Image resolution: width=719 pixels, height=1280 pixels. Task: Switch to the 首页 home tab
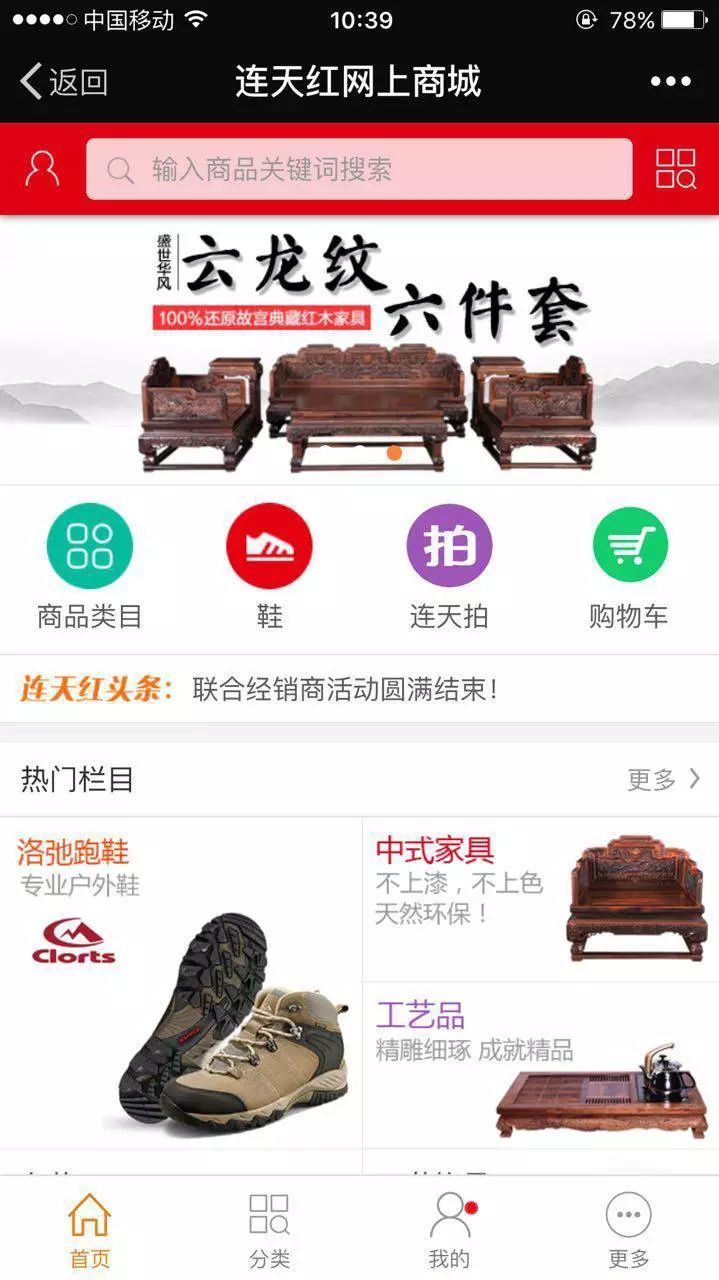(89, 1230)
